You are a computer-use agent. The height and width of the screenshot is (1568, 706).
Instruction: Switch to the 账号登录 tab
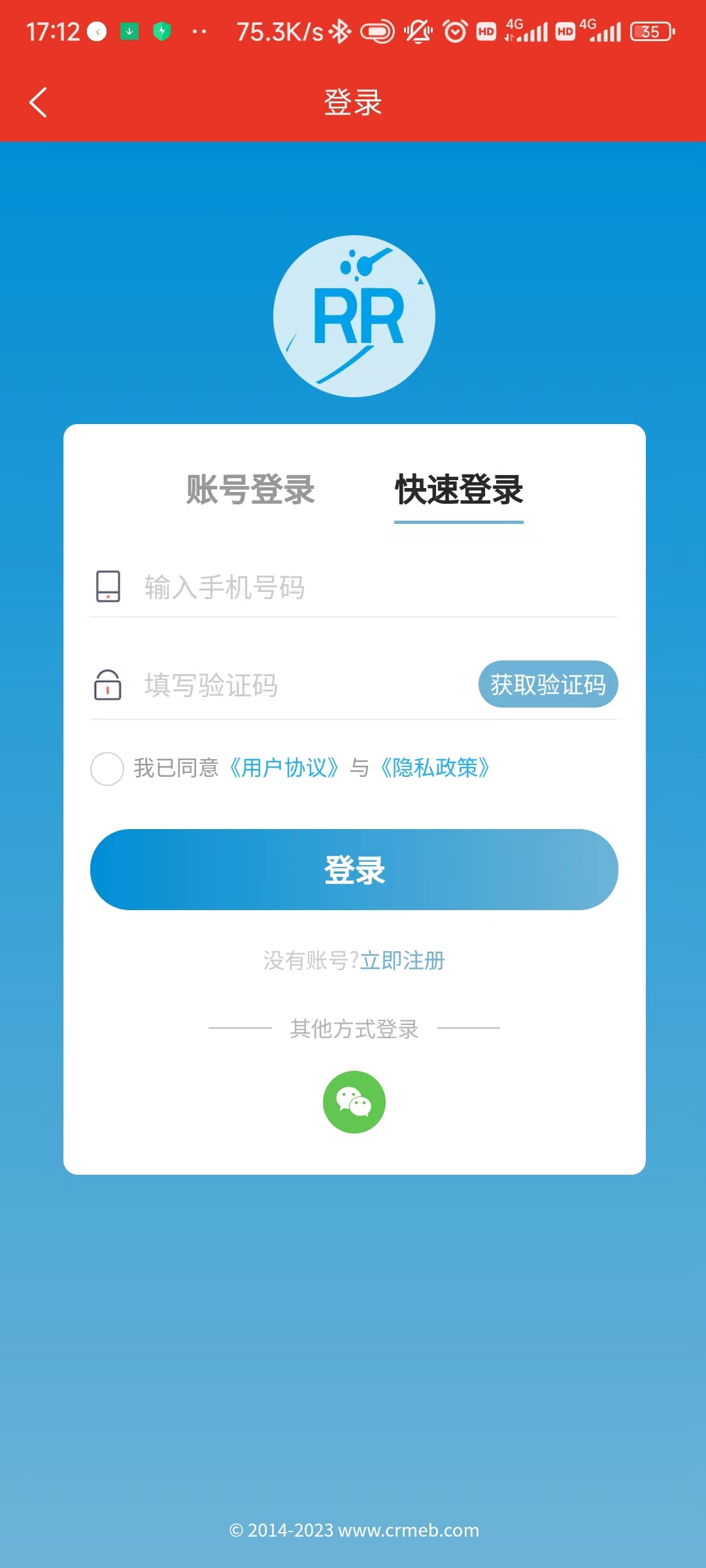click(x=250, y=490)
